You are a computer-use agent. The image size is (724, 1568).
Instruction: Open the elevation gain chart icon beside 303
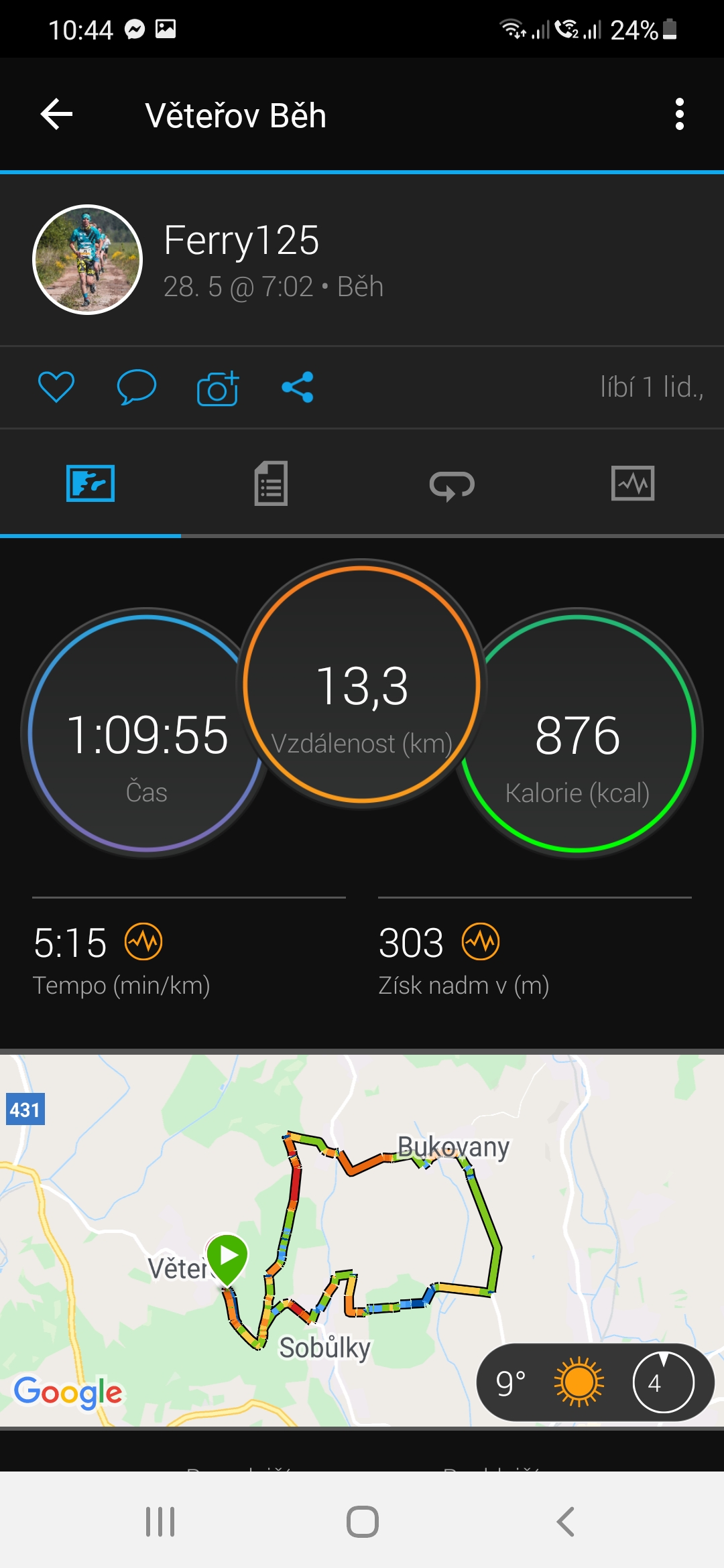tap(481, 941)
